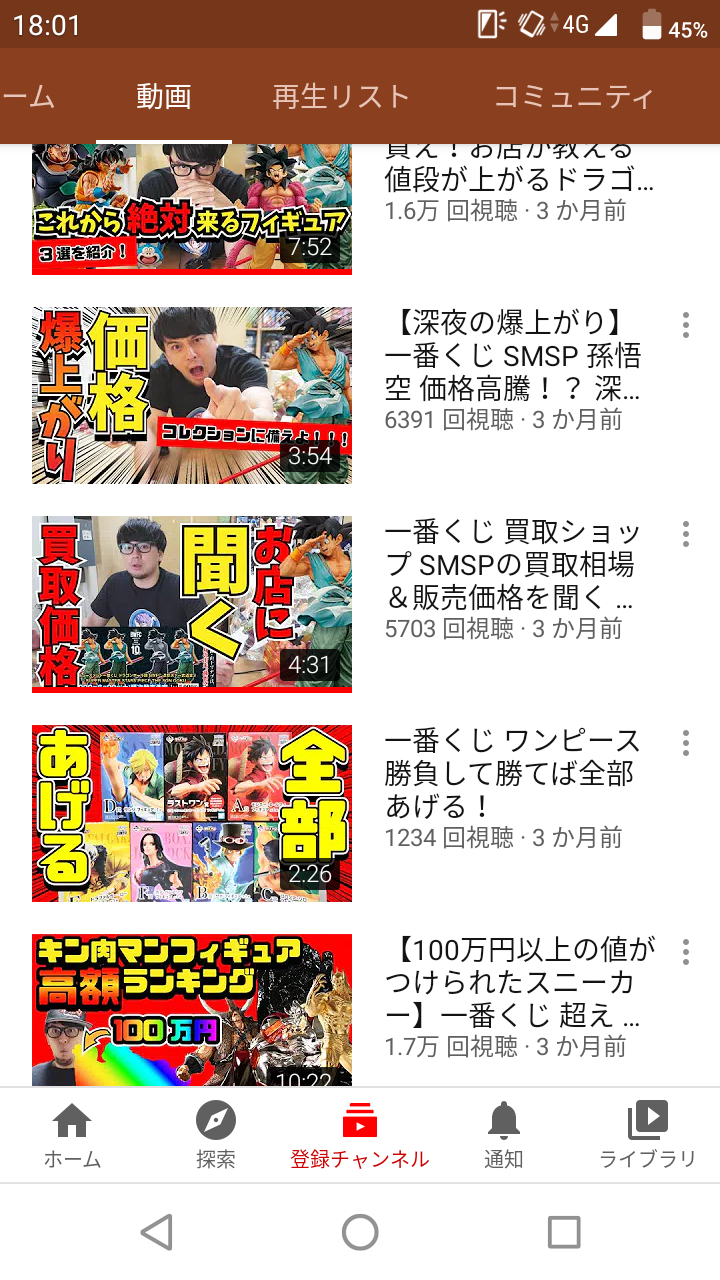This screenshot has height=1280, width=720.
Task: Go to the ホーム tab
Action: [x=72, y=1136]
